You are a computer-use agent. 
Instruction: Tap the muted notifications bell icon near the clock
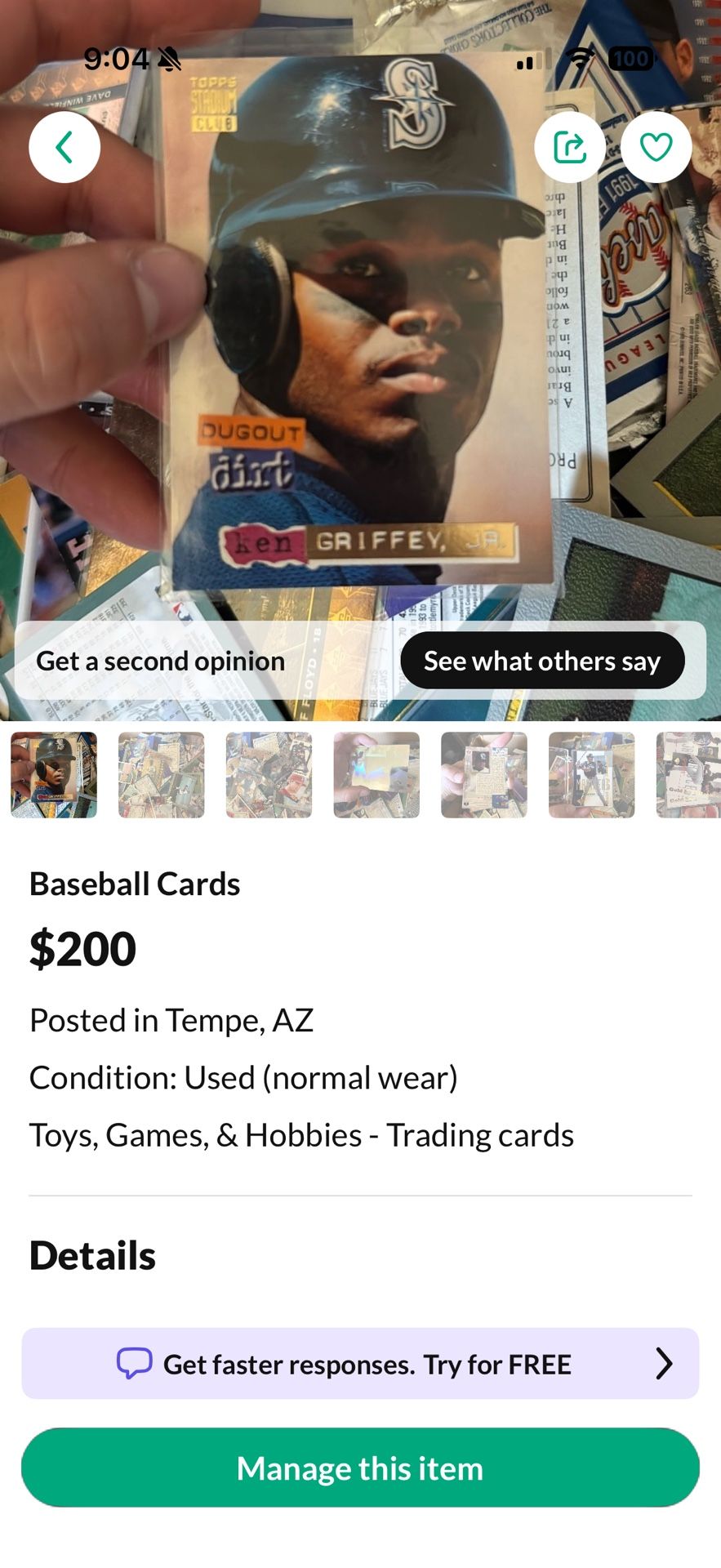(169, 58)
